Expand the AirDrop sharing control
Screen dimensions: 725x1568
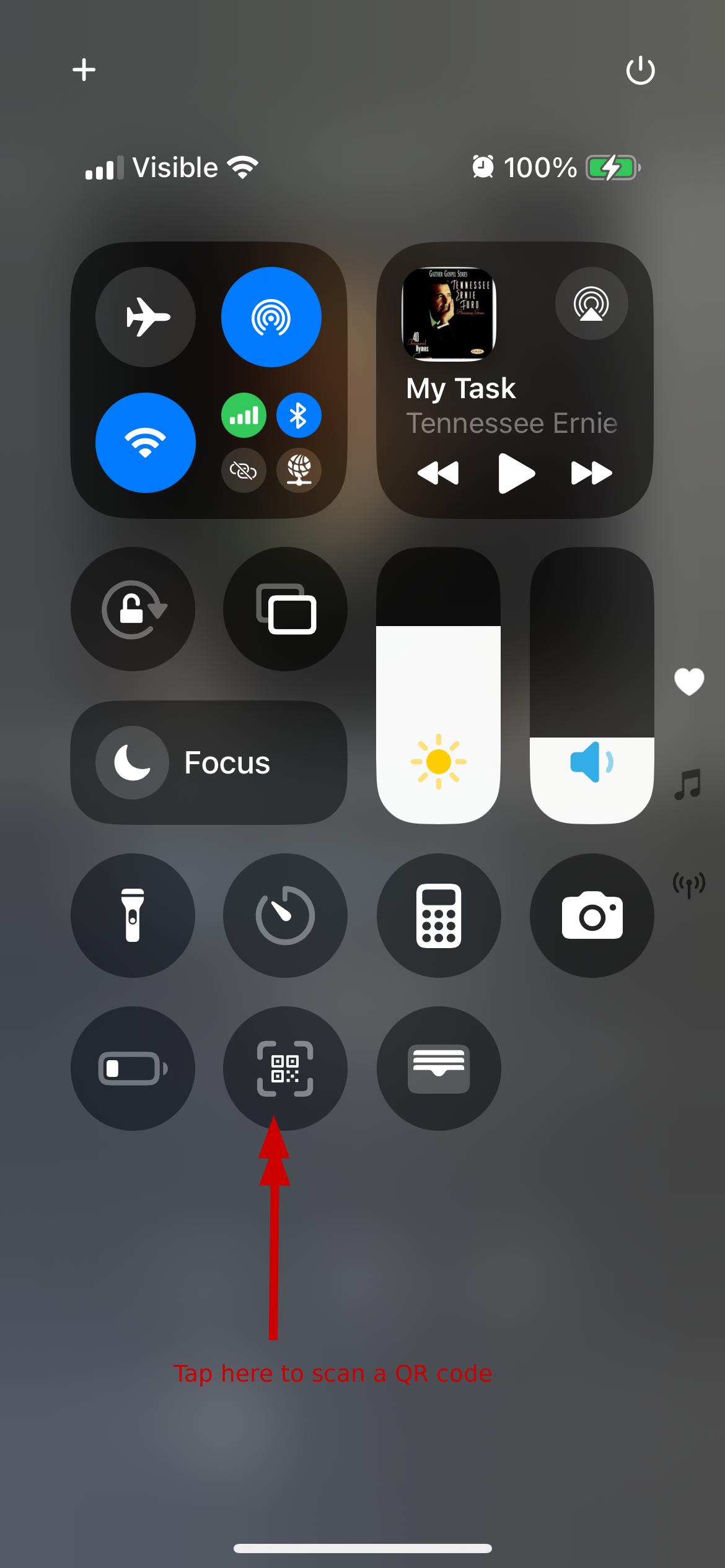[271, 316]
